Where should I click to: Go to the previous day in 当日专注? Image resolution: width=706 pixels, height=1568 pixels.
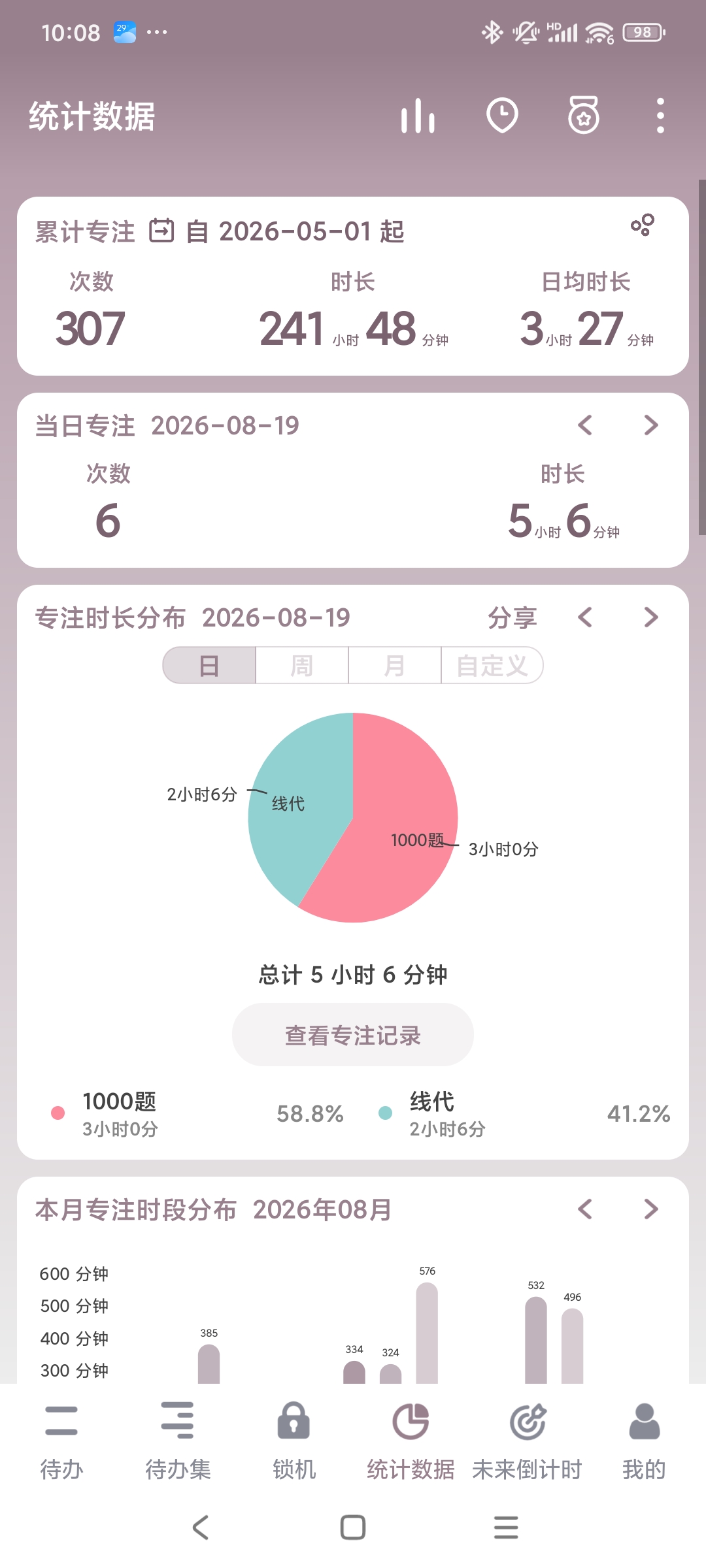point(585,425)
